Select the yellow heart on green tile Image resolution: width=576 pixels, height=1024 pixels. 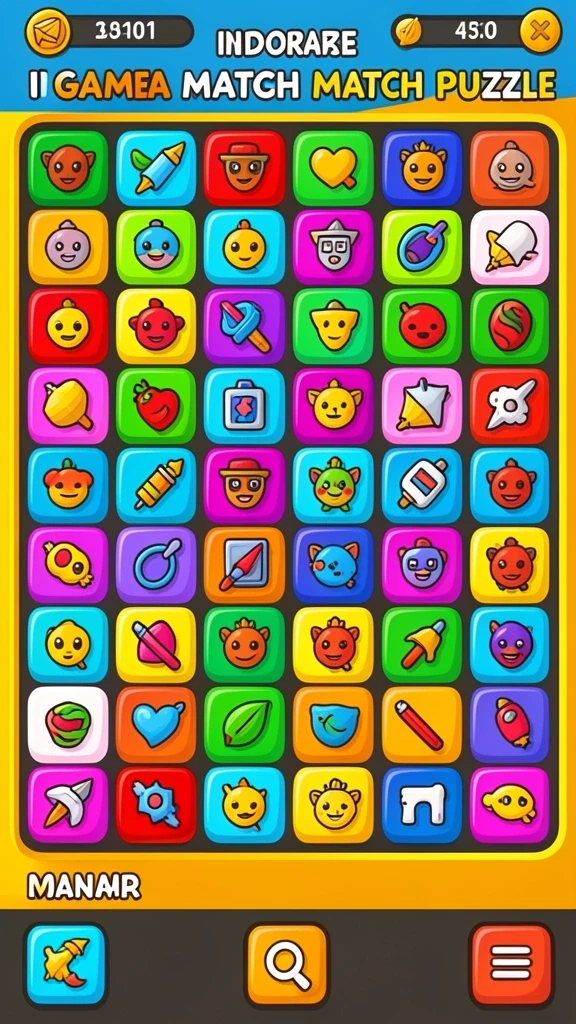pos(333,168)
